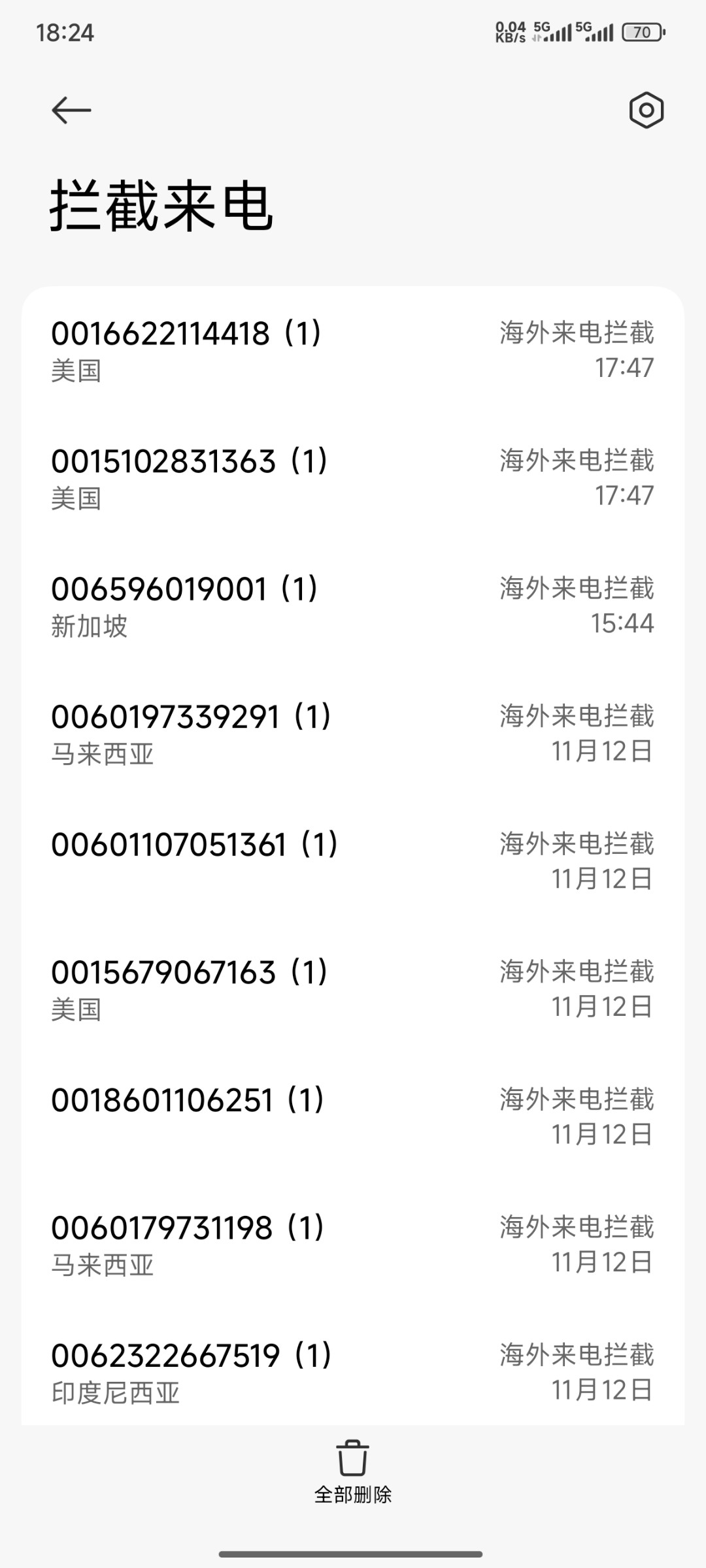
Task: Select the Singapore number 006596019001 entry
Action: point(261,604)
